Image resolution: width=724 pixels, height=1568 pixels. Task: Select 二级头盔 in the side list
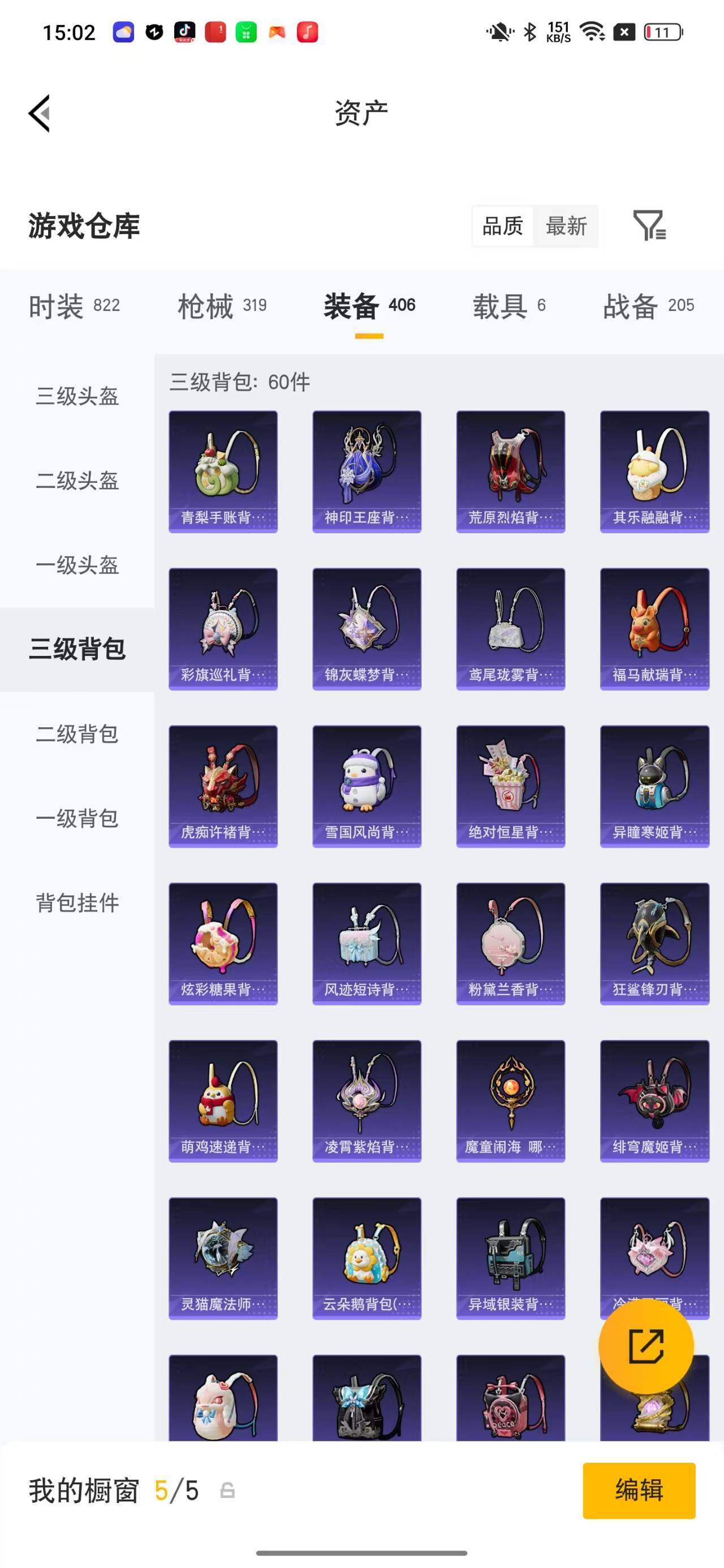pos(77,481)
